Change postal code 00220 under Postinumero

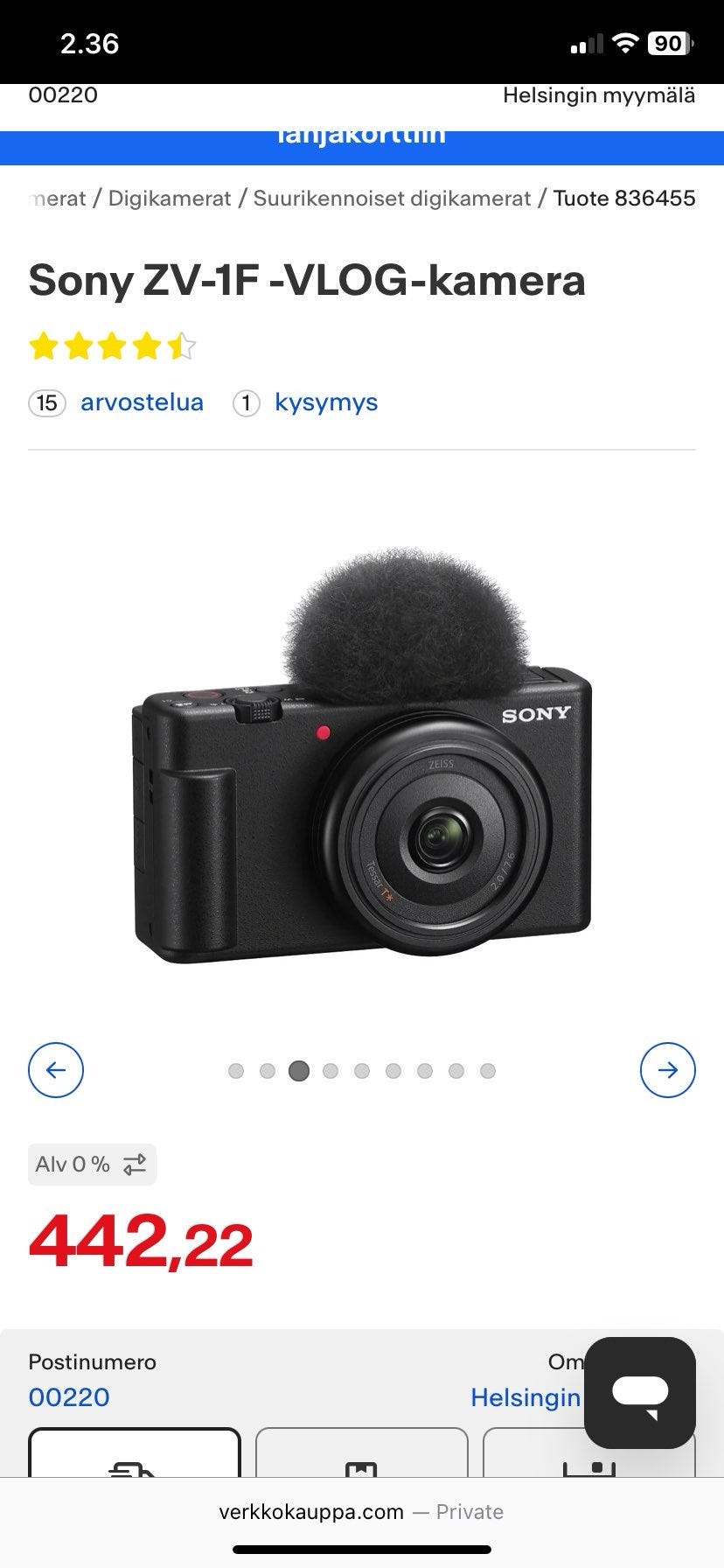69,1397
